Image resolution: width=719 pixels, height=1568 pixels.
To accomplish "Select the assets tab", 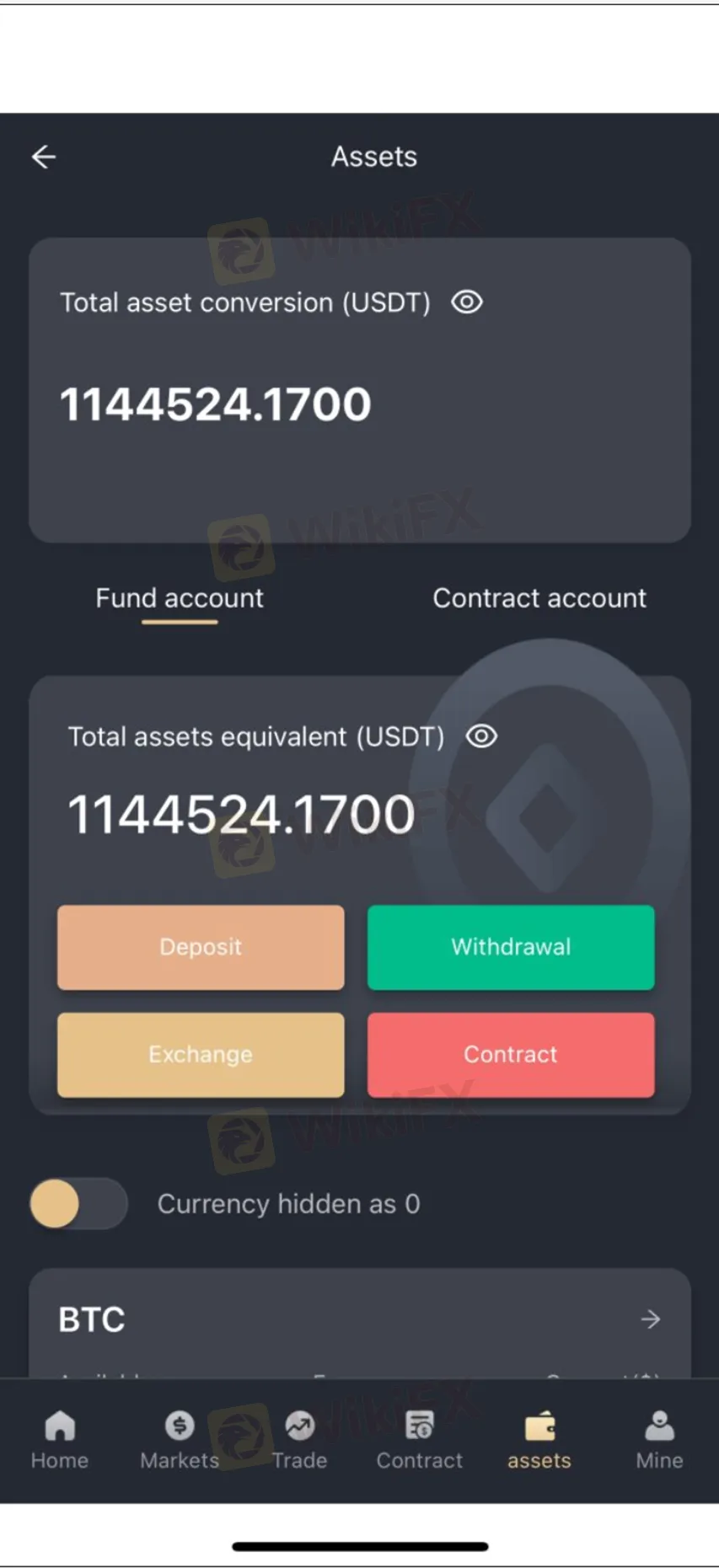I will [x=539, y=1441].
